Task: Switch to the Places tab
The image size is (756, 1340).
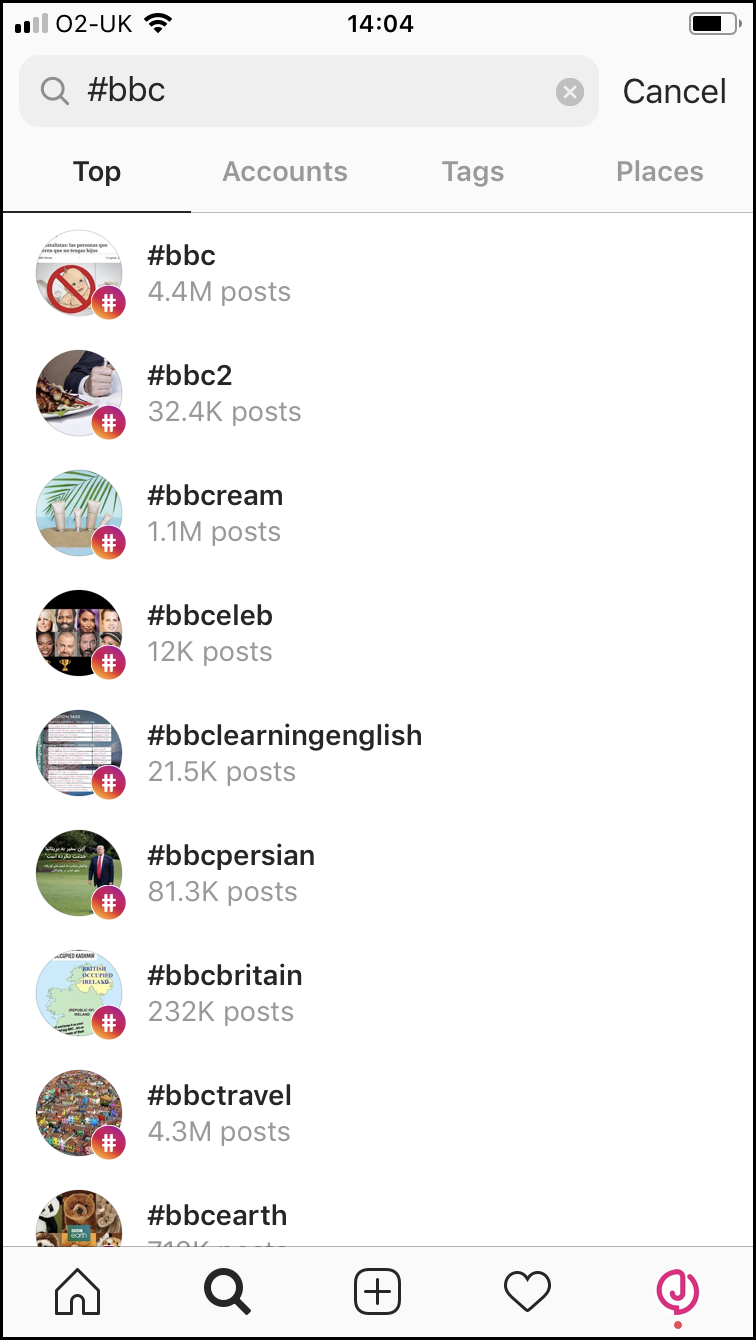Action: 660,172
